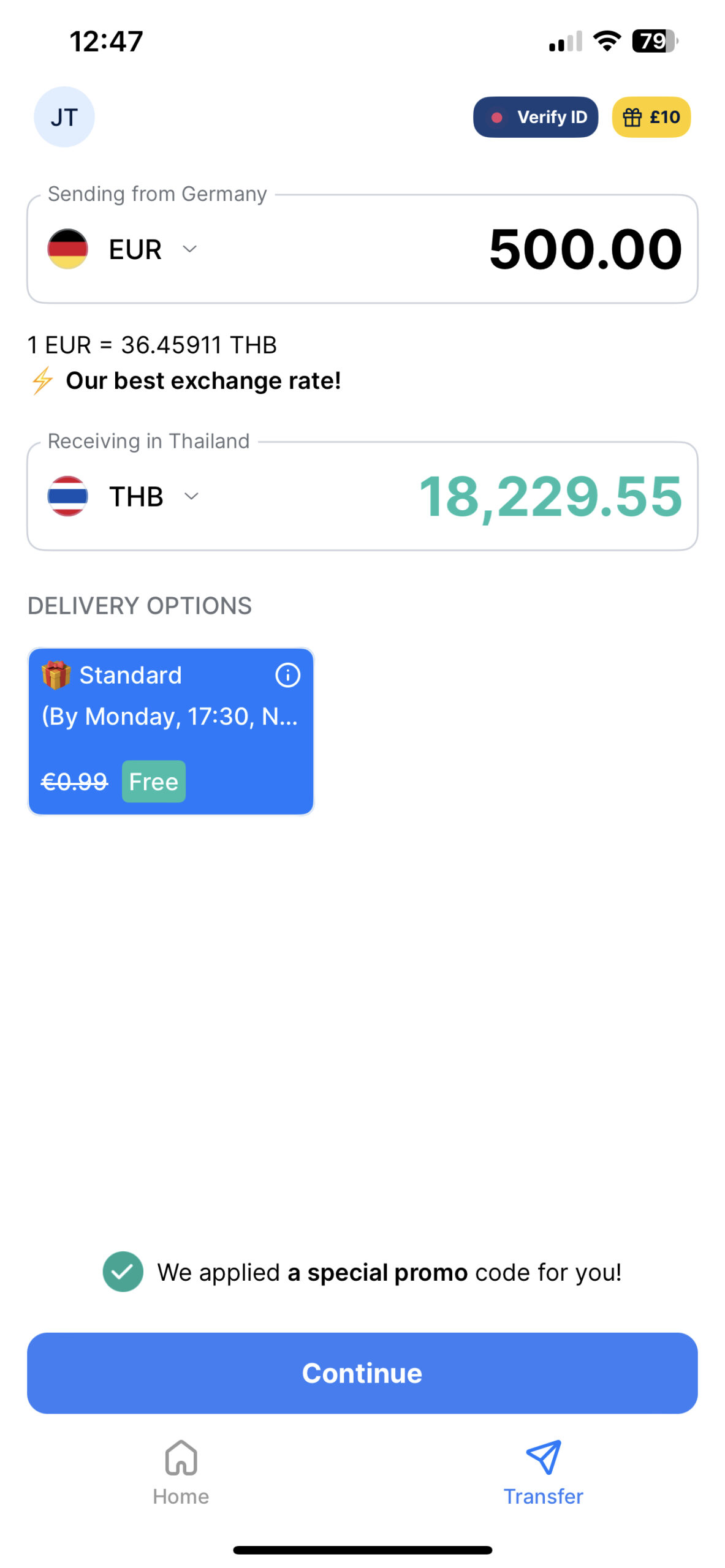Edit the 18,229.55 receive amount
The height and width of the screenshot is (1568, 725).
[x=550, y=496]
